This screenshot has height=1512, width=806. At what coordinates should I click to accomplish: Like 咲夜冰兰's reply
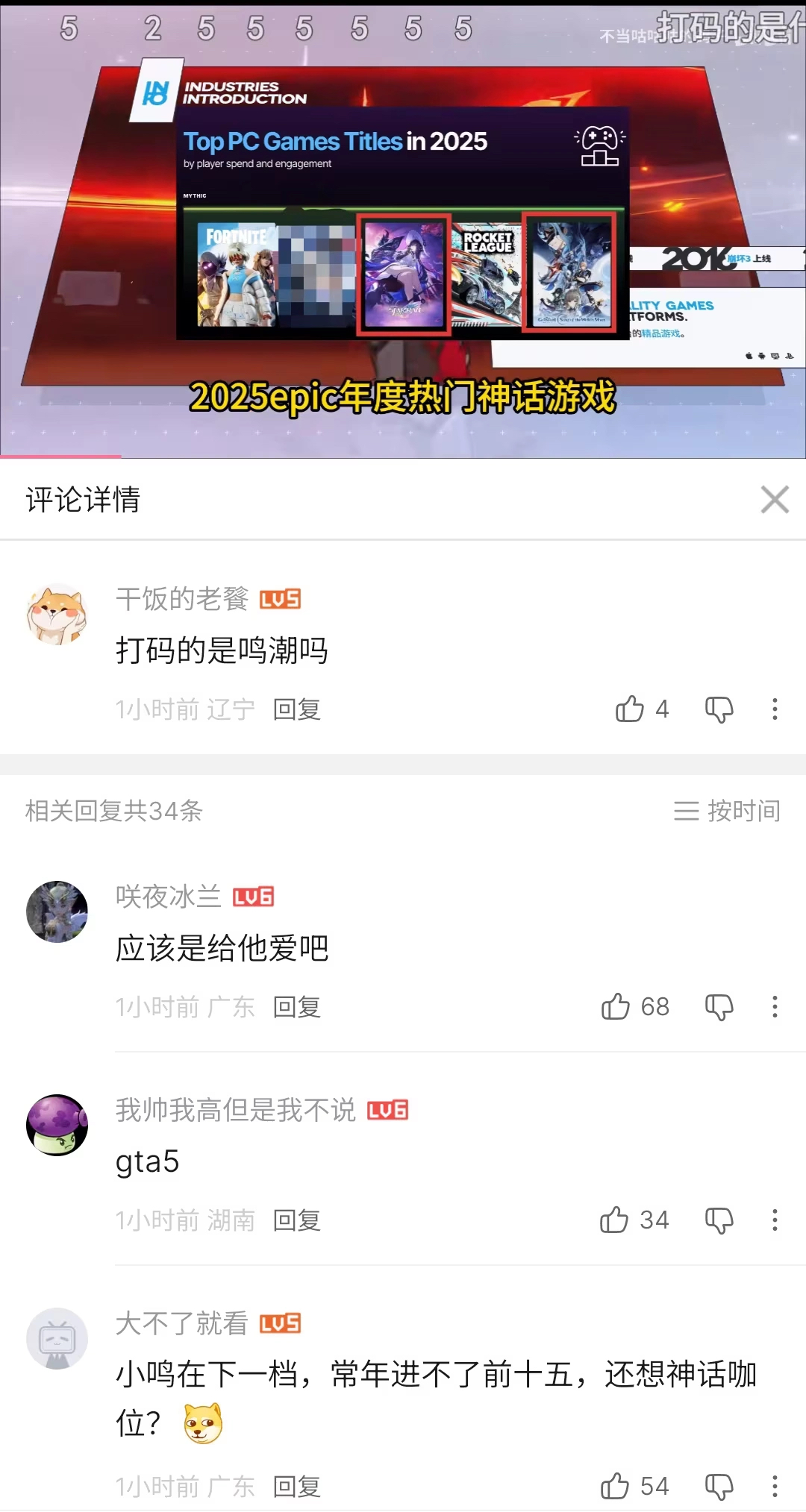tap(616, 1006)
